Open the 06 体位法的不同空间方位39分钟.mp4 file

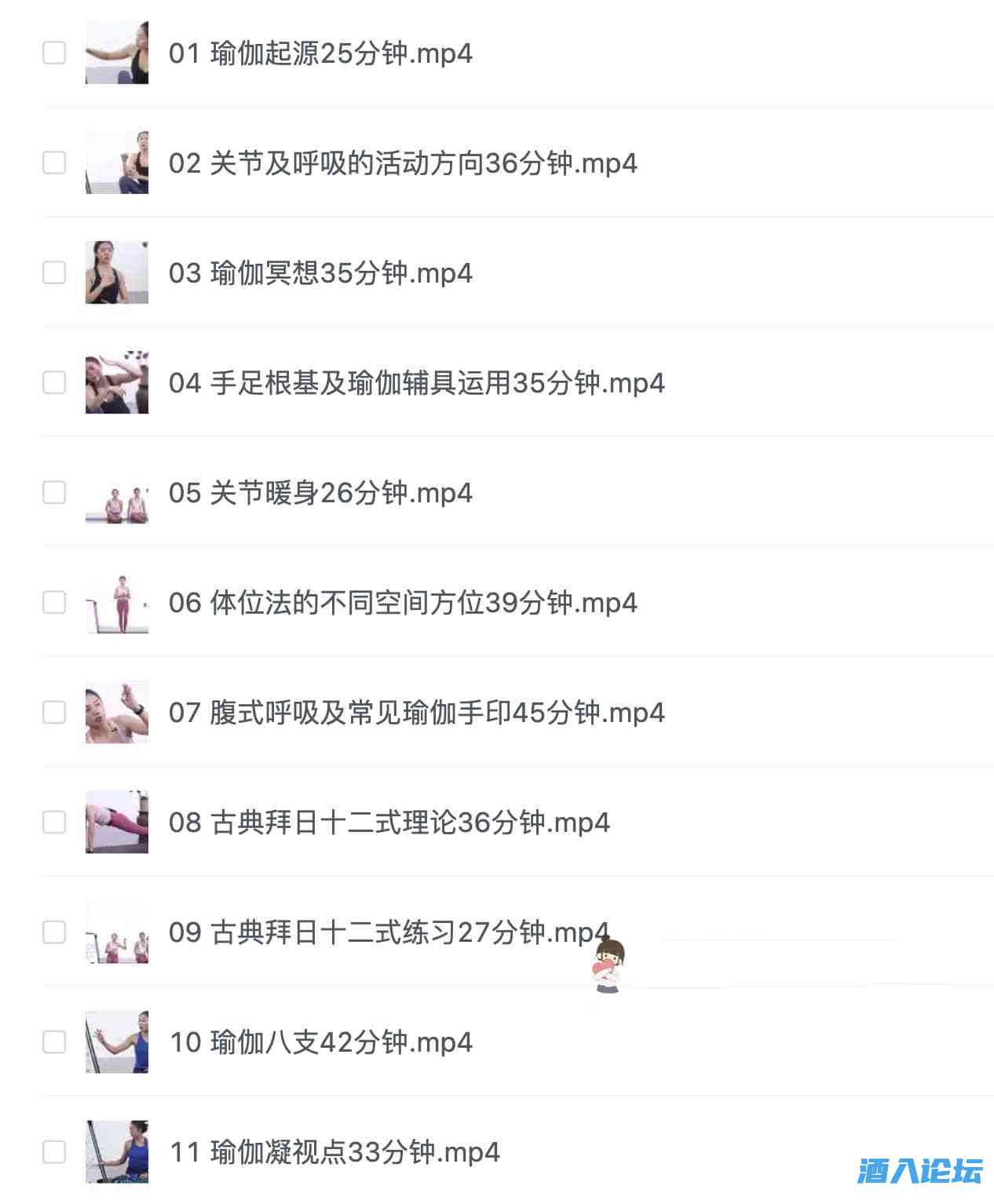pos(403,603)
